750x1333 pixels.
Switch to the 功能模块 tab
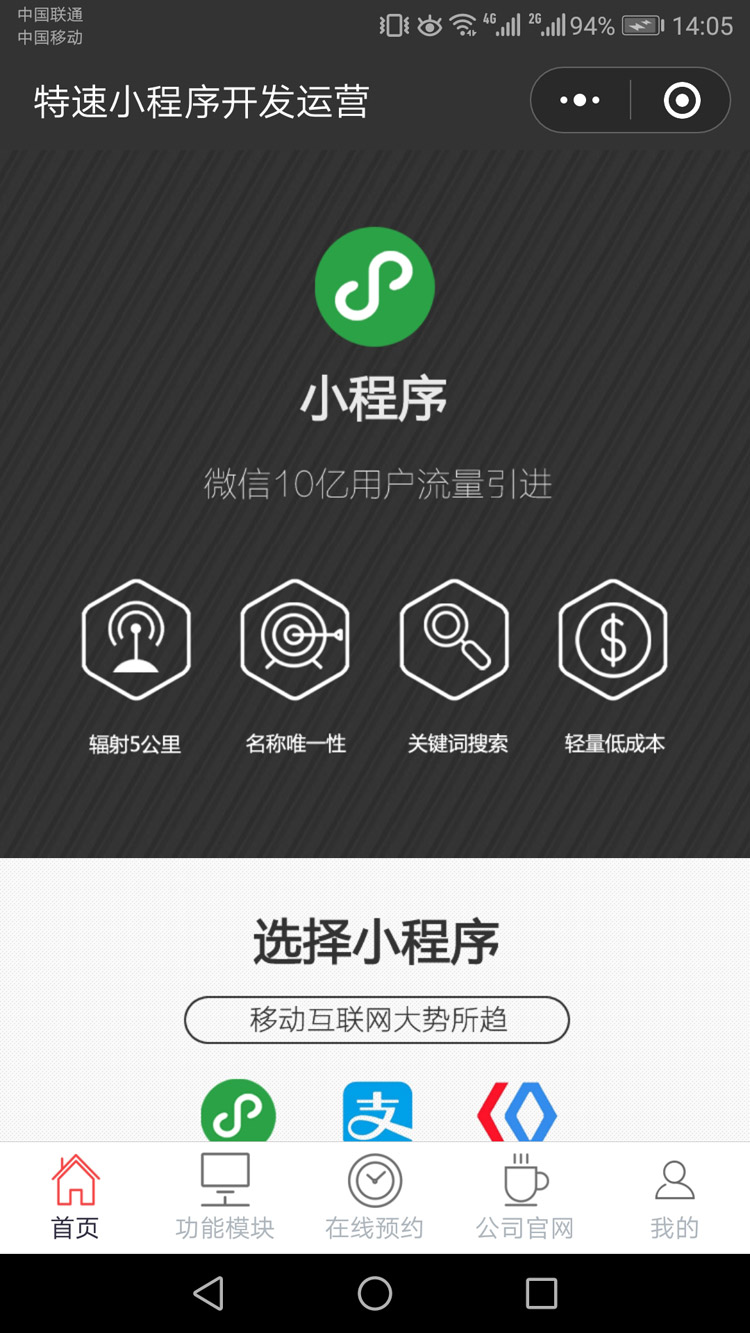click(225, 1197)
